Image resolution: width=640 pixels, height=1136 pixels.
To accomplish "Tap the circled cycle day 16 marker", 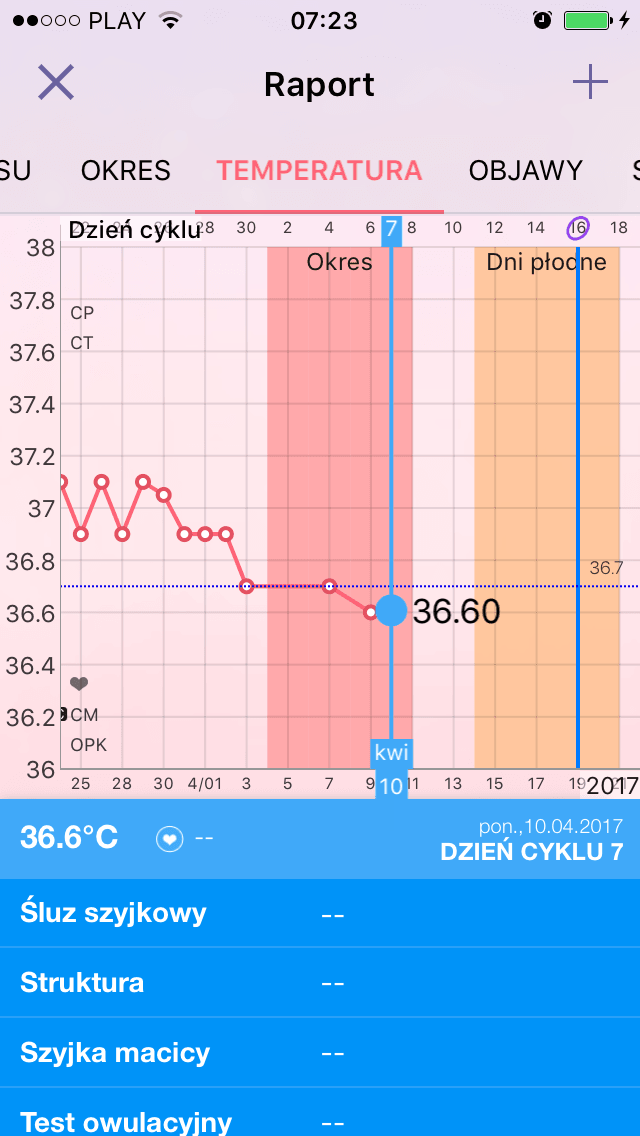I will tap(578, 227).
